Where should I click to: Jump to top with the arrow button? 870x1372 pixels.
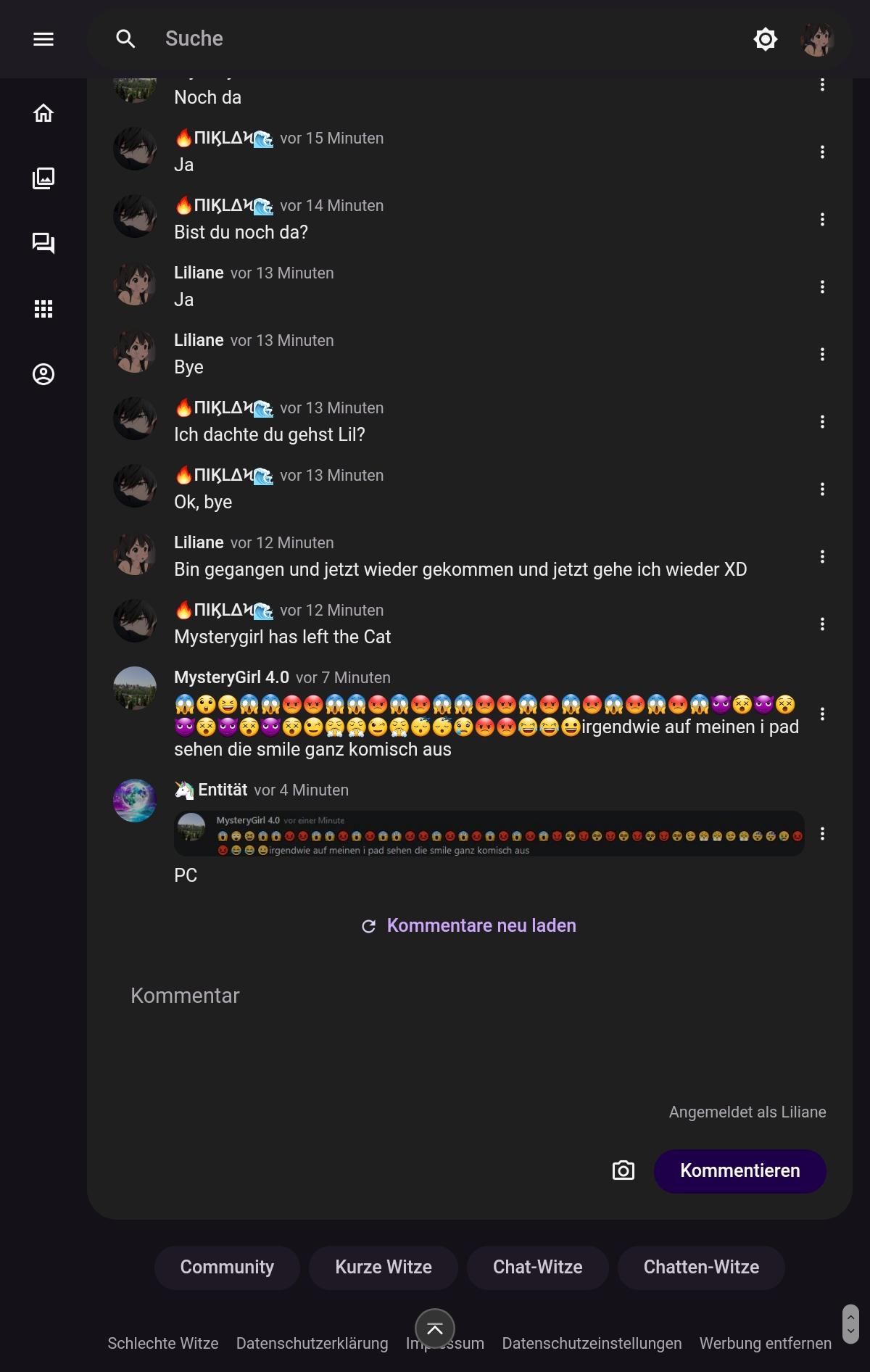coord(435,1329)
